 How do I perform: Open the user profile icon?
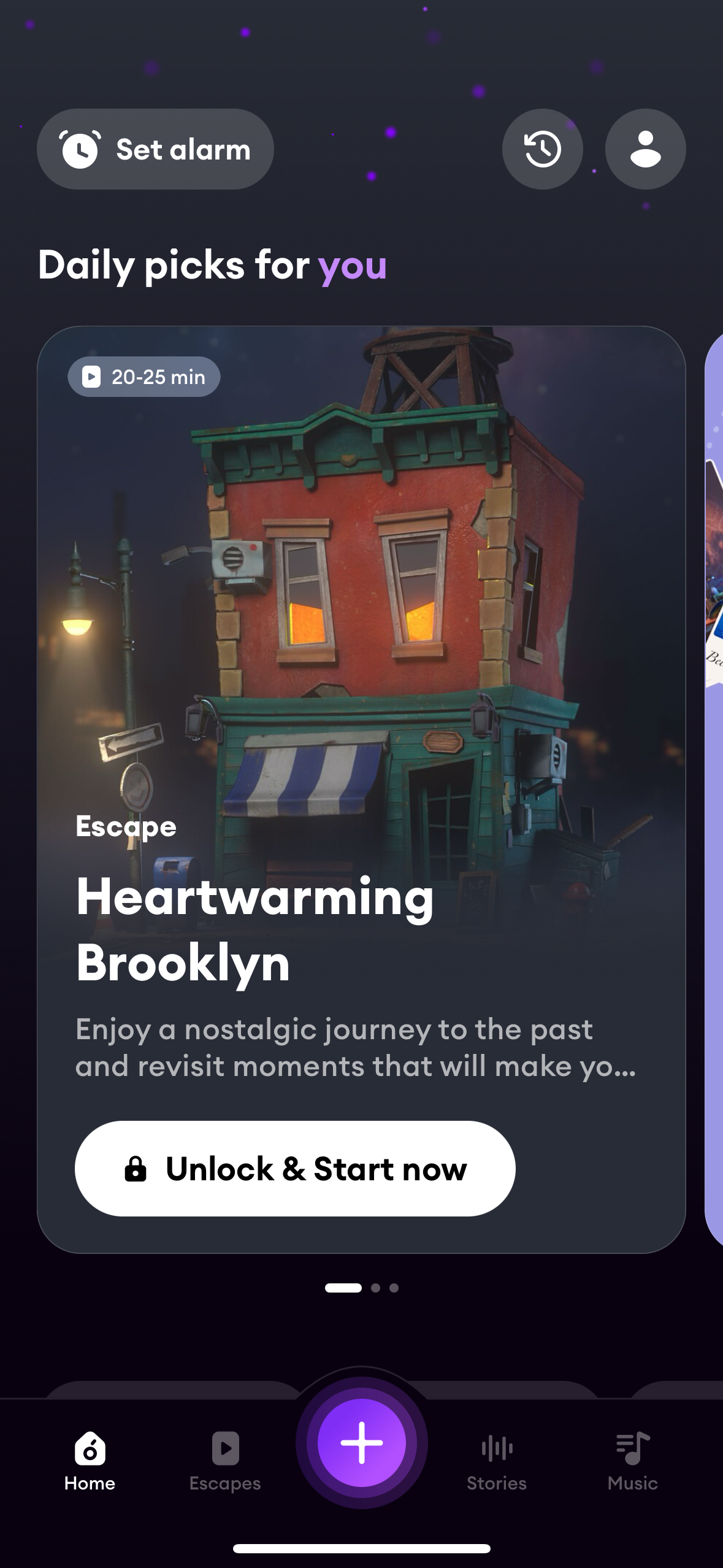(x=645, y=149)
